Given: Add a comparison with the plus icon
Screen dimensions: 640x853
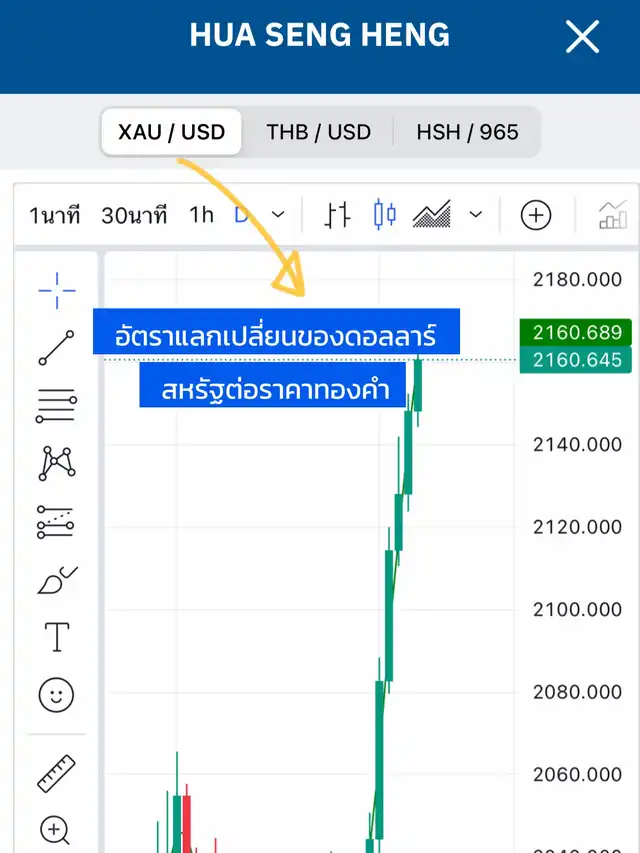Looking at the screenshot, I should [536, 215].
